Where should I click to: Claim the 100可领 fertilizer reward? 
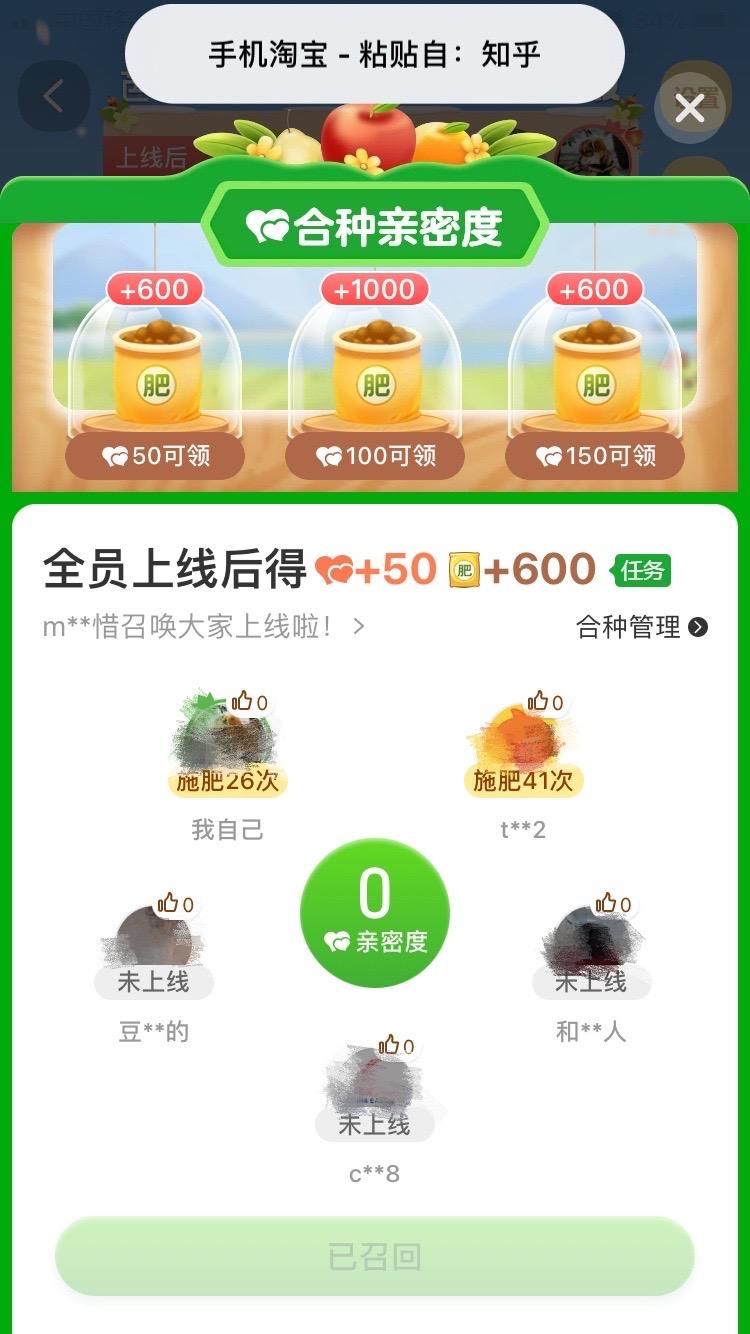[x=375, y=456]
